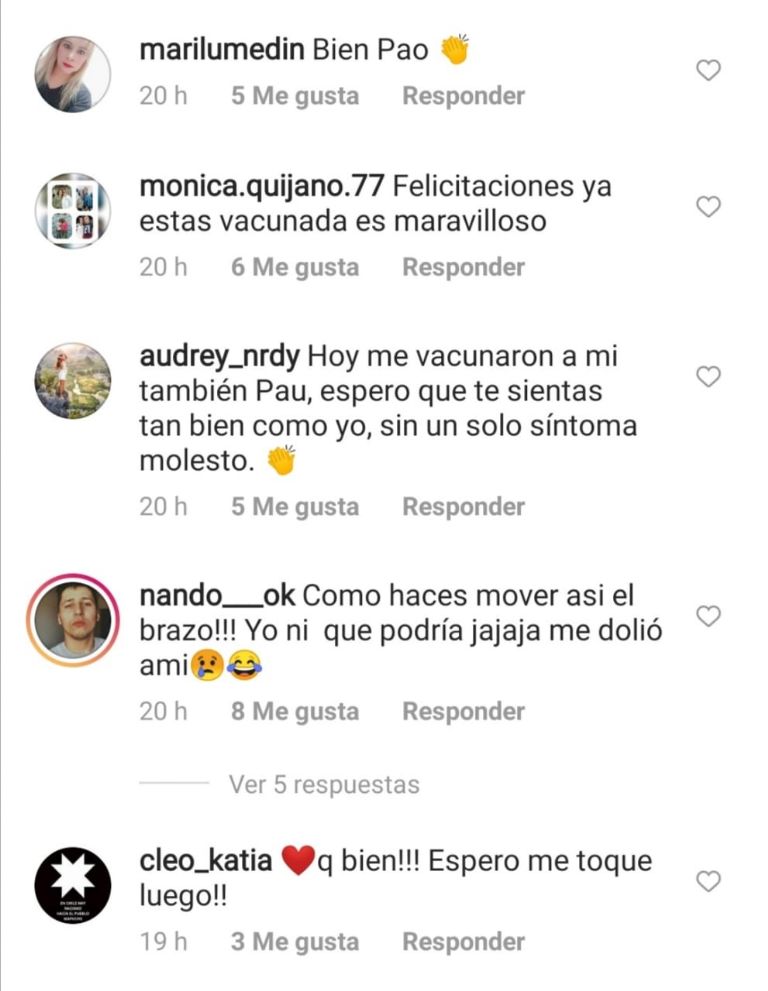
Task: Reply to marilumedin's comment
Action: (463, 96)
